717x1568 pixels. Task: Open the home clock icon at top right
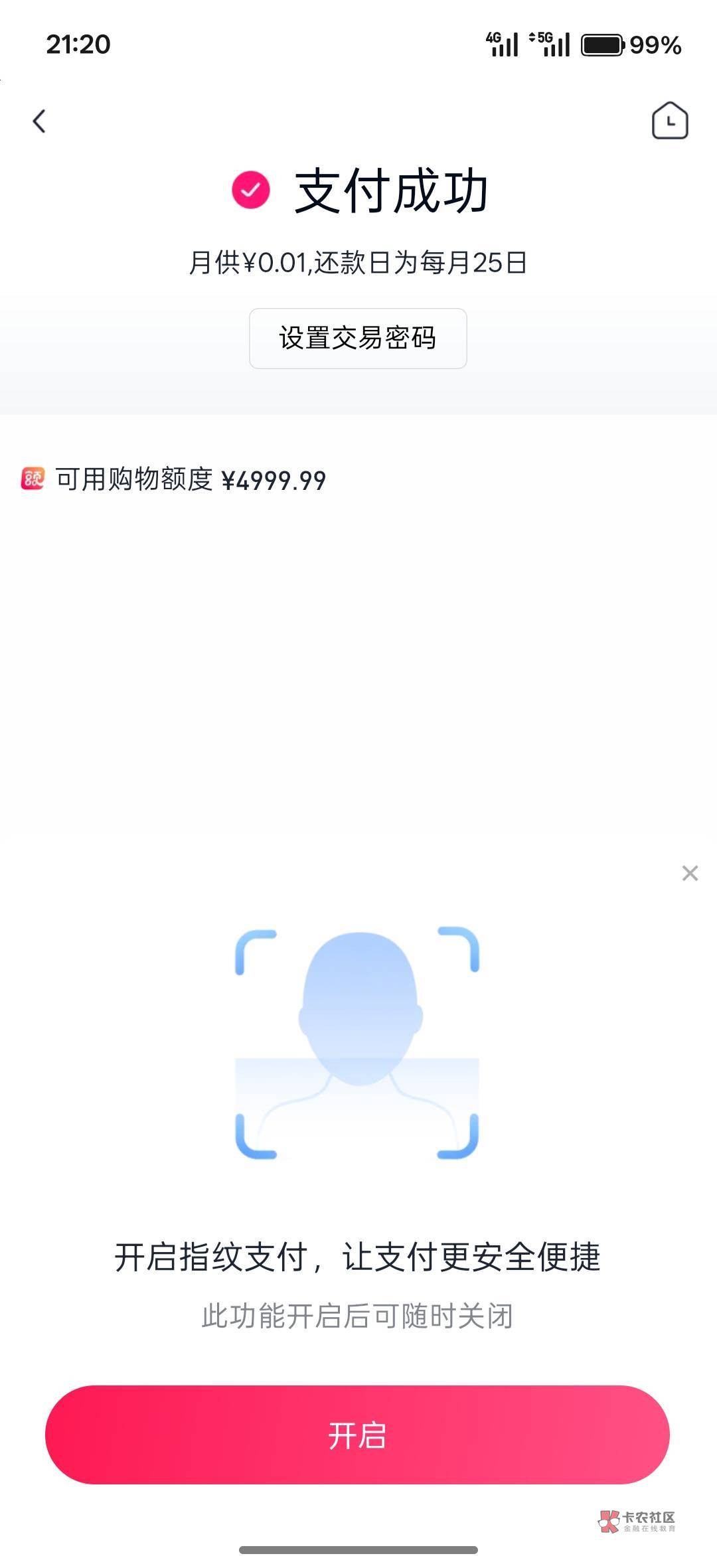(670, 121)
